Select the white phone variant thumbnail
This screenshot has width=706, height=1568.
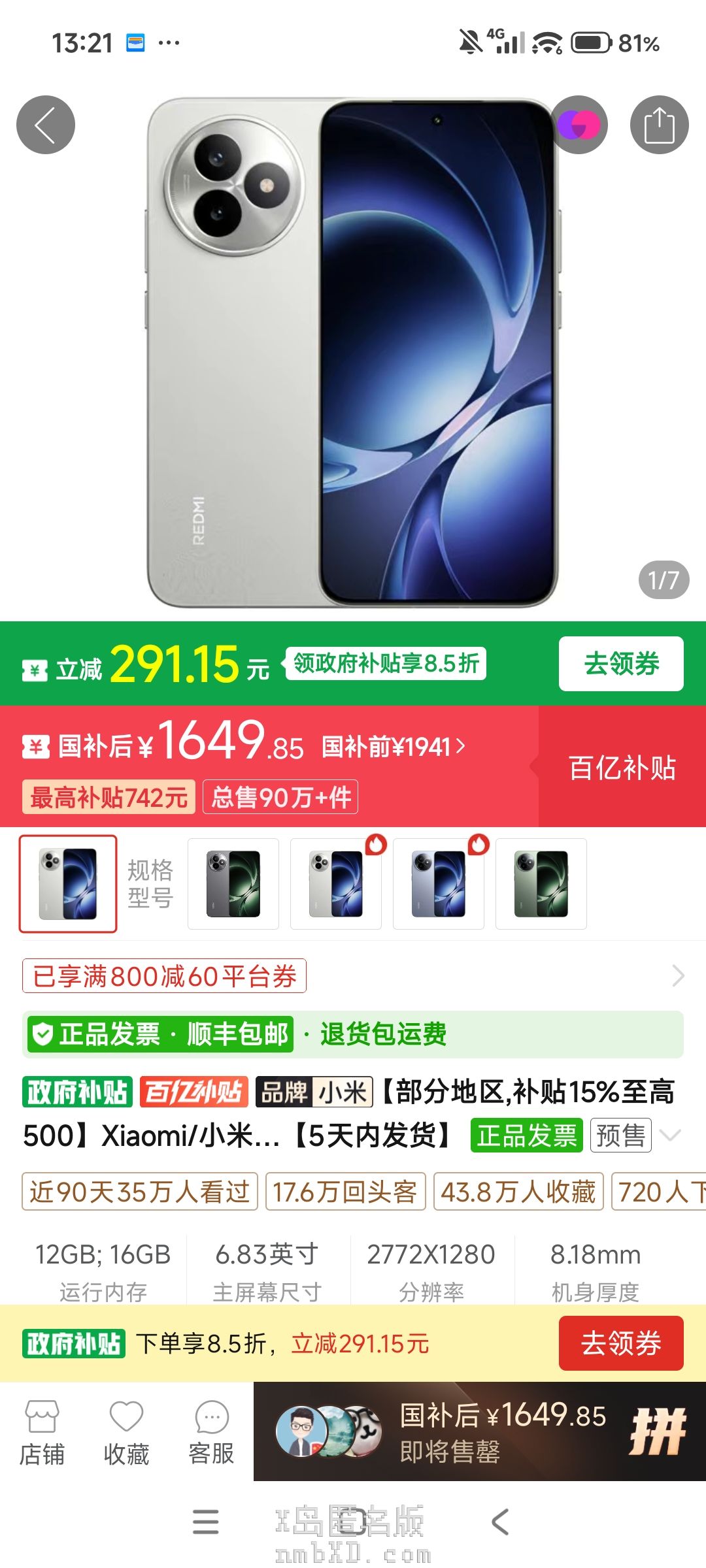pyautogui.click(x=336, y=883)
